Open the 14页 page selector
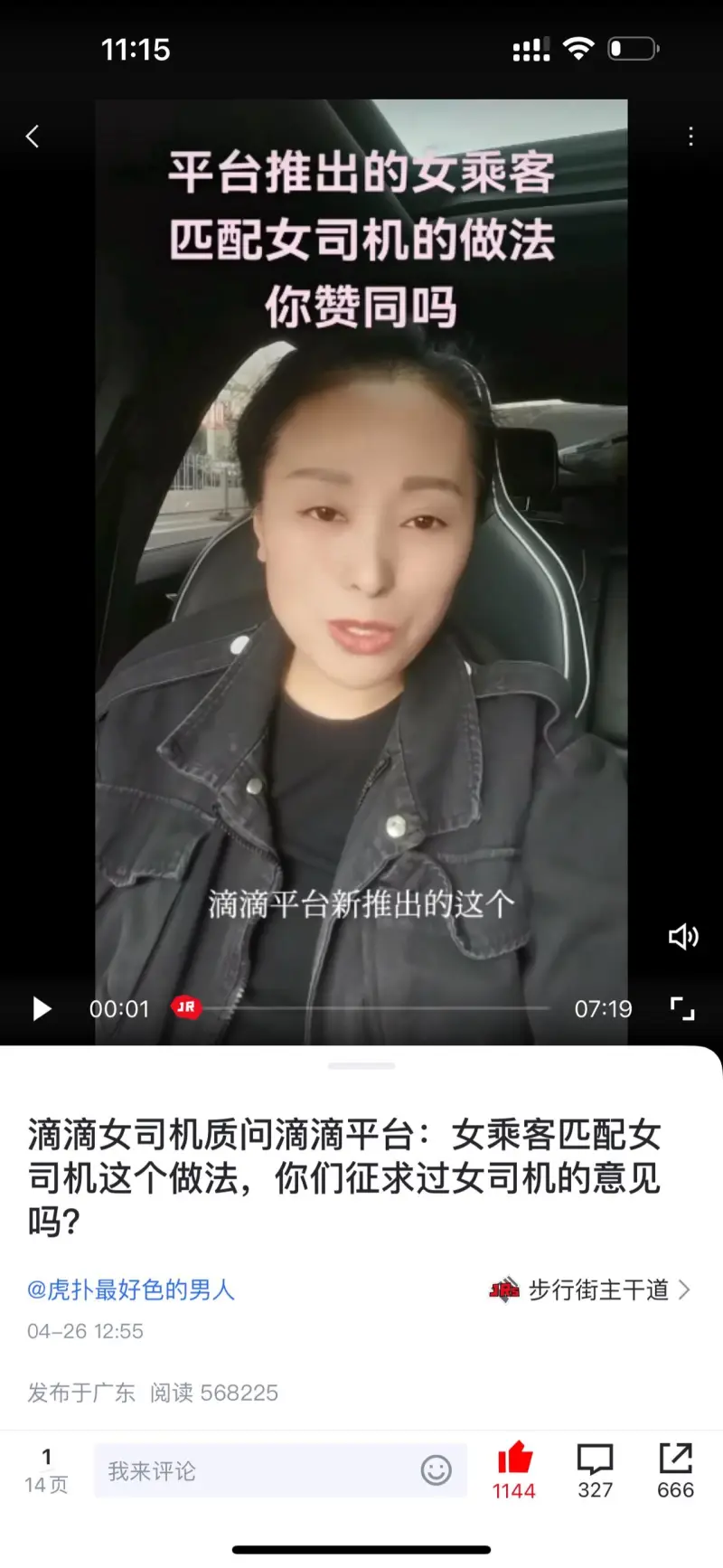Image resolution: width=723 pixels, height=1568 pixels. click(46, 1471)
